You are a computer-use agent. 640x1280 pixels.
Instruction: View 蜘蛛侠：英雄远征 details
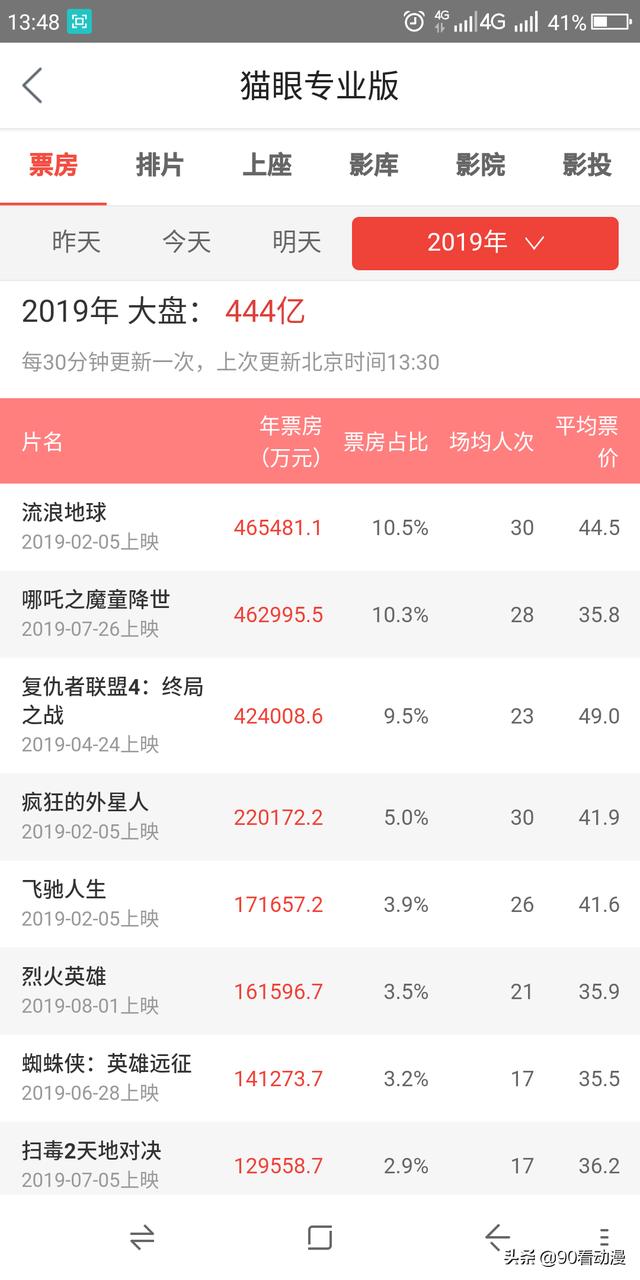(x=320, y=1077)
